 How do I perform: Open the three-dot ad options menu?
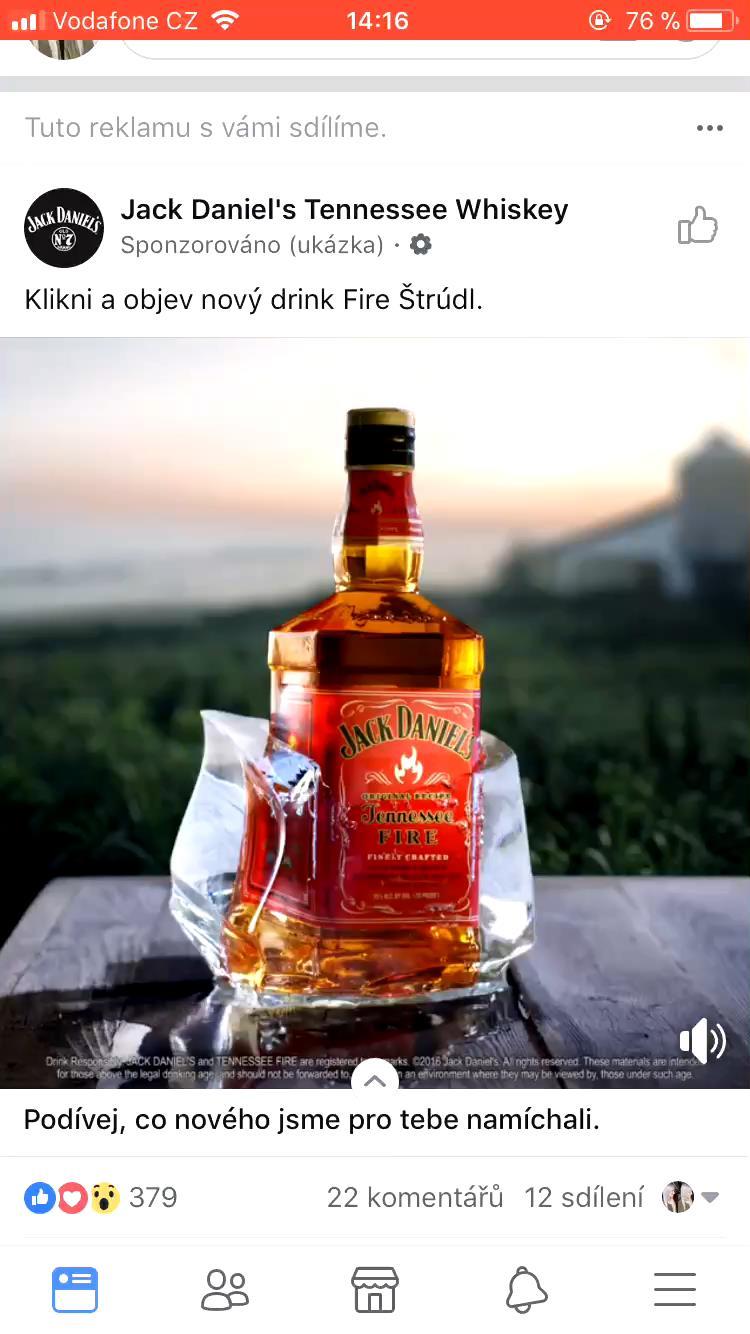point(709,128)
